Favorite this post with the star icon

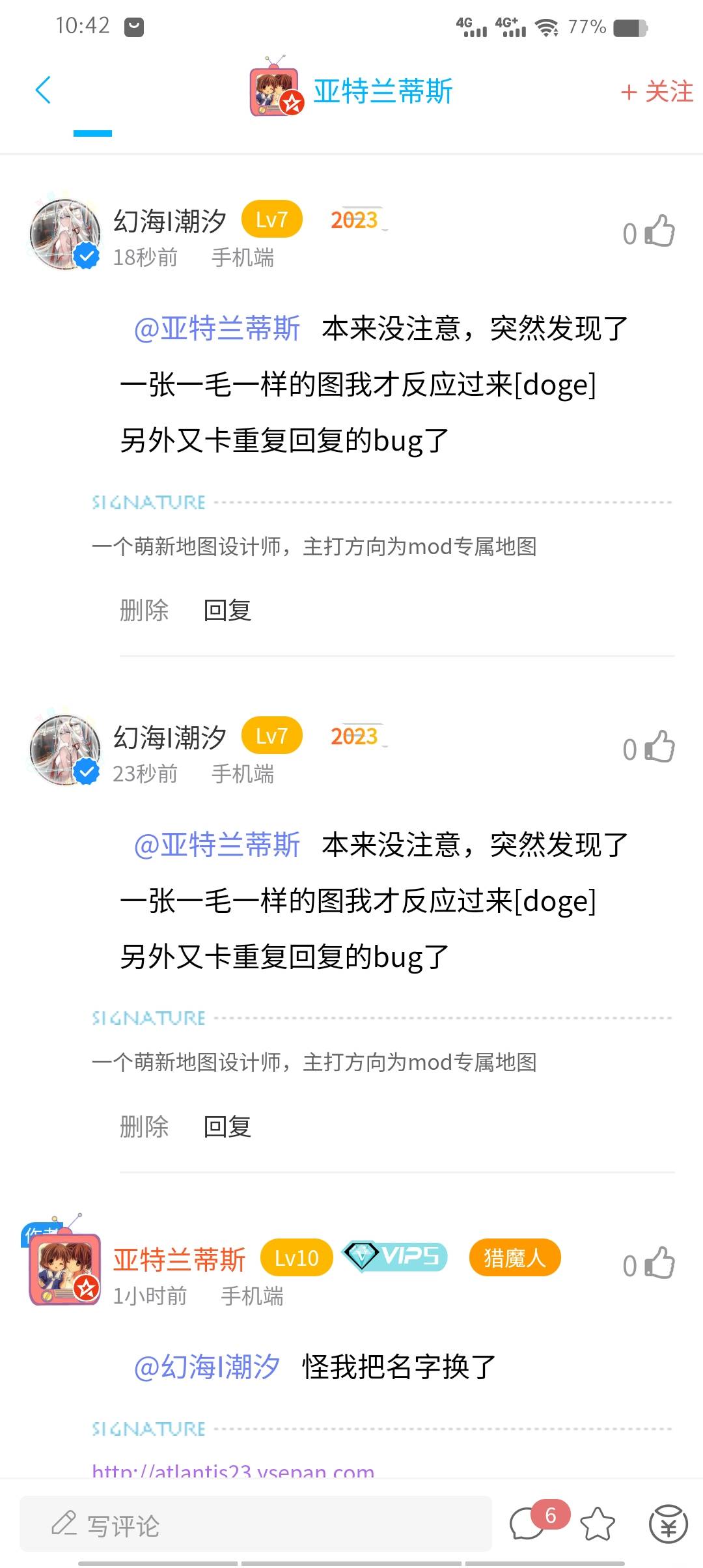pos(597,1524)
